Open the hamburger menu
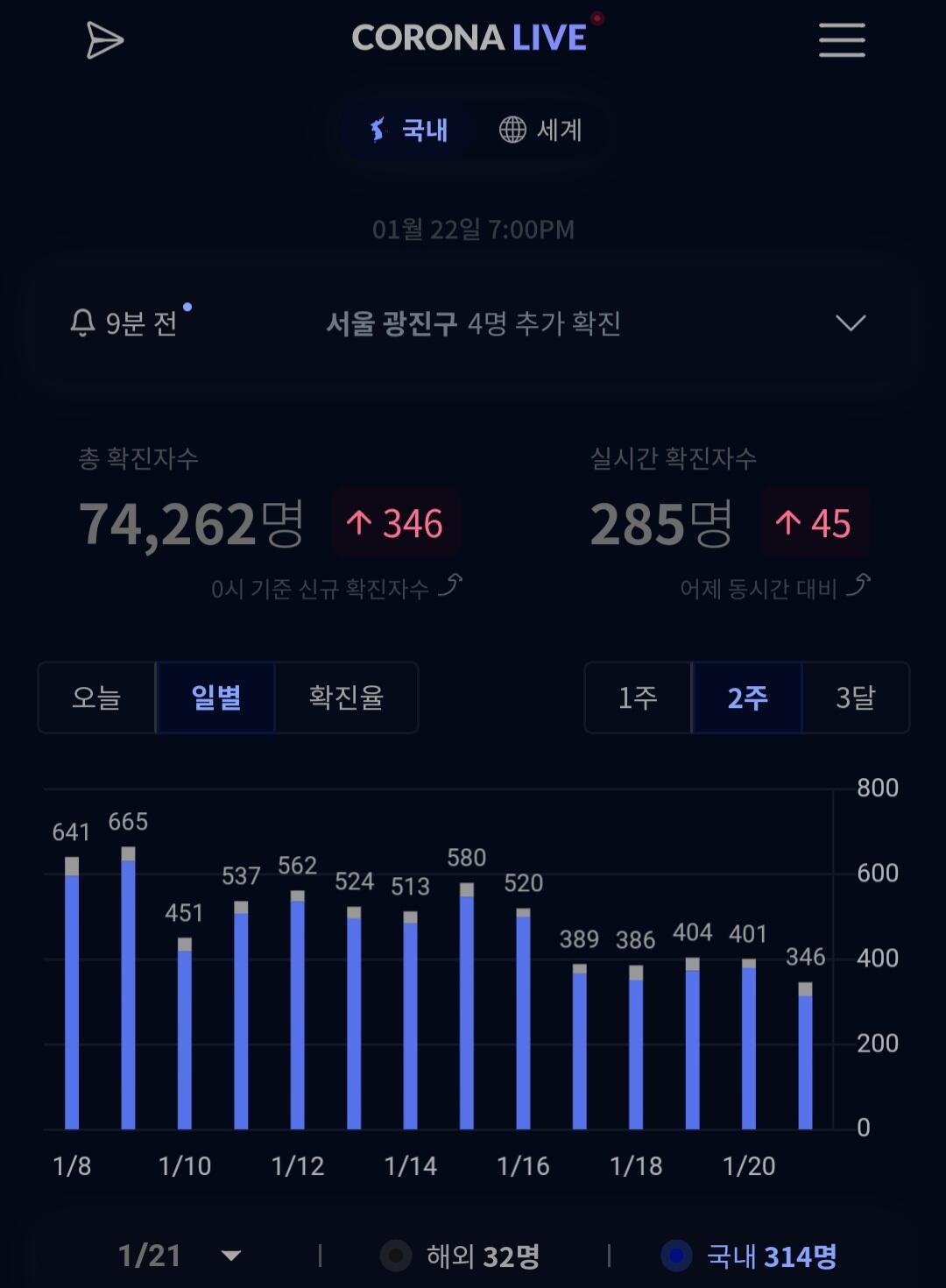This screenshot has width=946, height=1288. pos(842,40)
